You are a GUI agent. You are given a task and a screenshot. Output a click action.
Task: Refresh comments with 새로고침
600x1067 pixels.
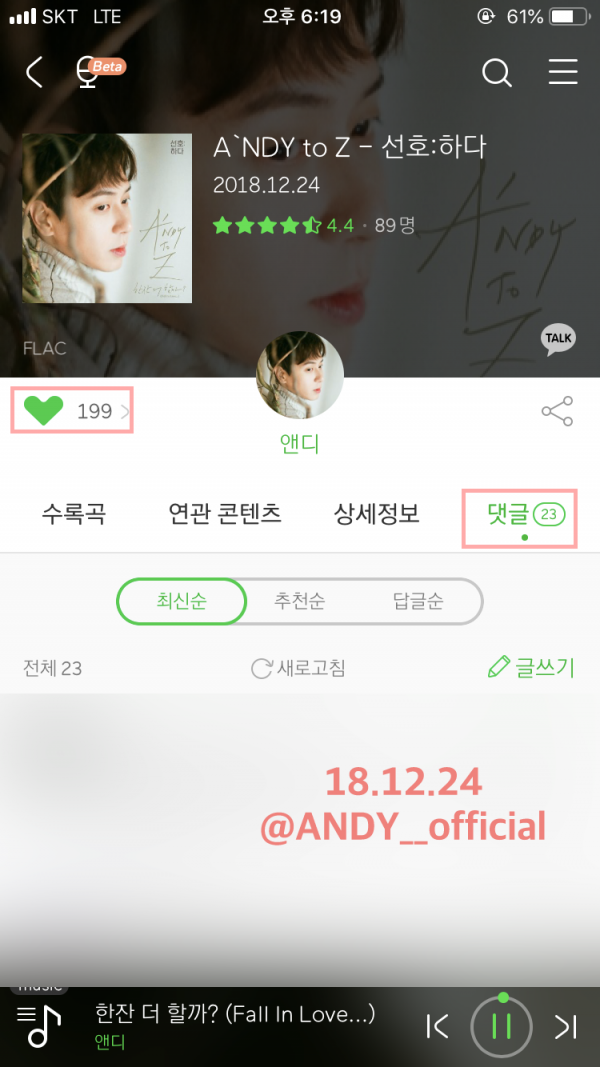tap(298, 668)
